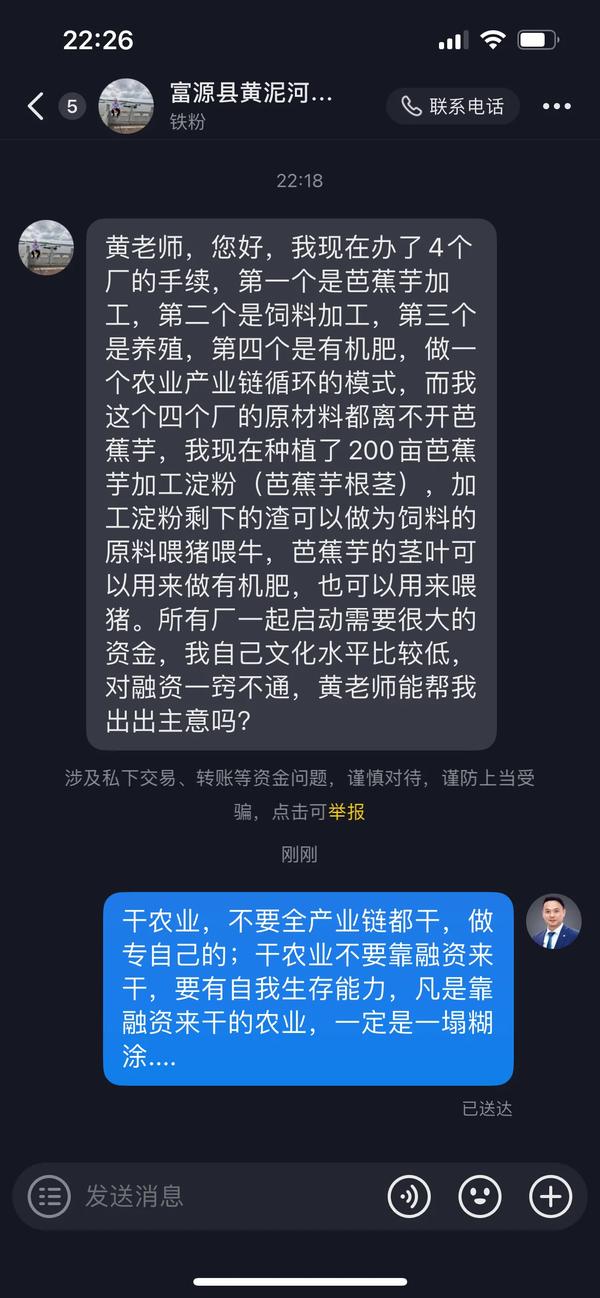Open the emoji picker
Viewport: 600px width, 1298px height.
[x=480, y=1196]
